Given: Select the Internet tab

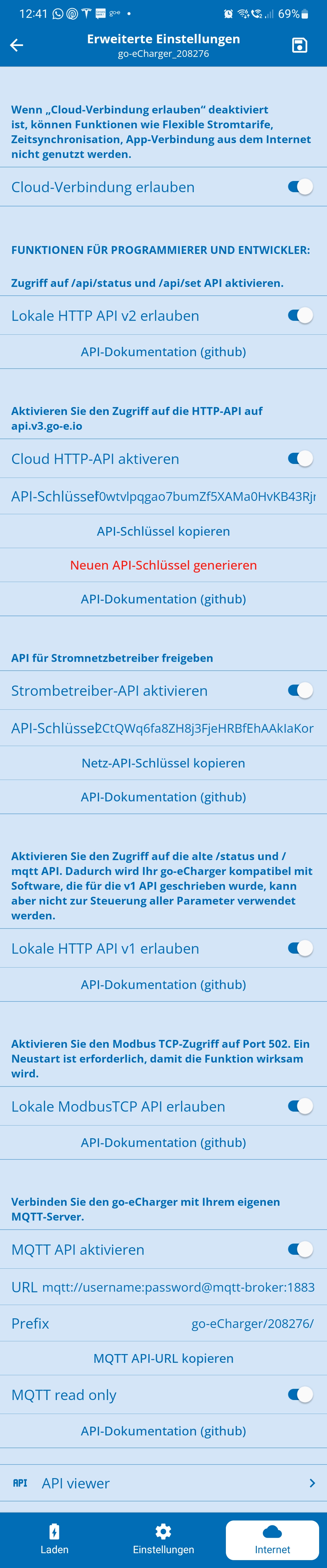Looking at the screenshot, I should pos(272,1540).
